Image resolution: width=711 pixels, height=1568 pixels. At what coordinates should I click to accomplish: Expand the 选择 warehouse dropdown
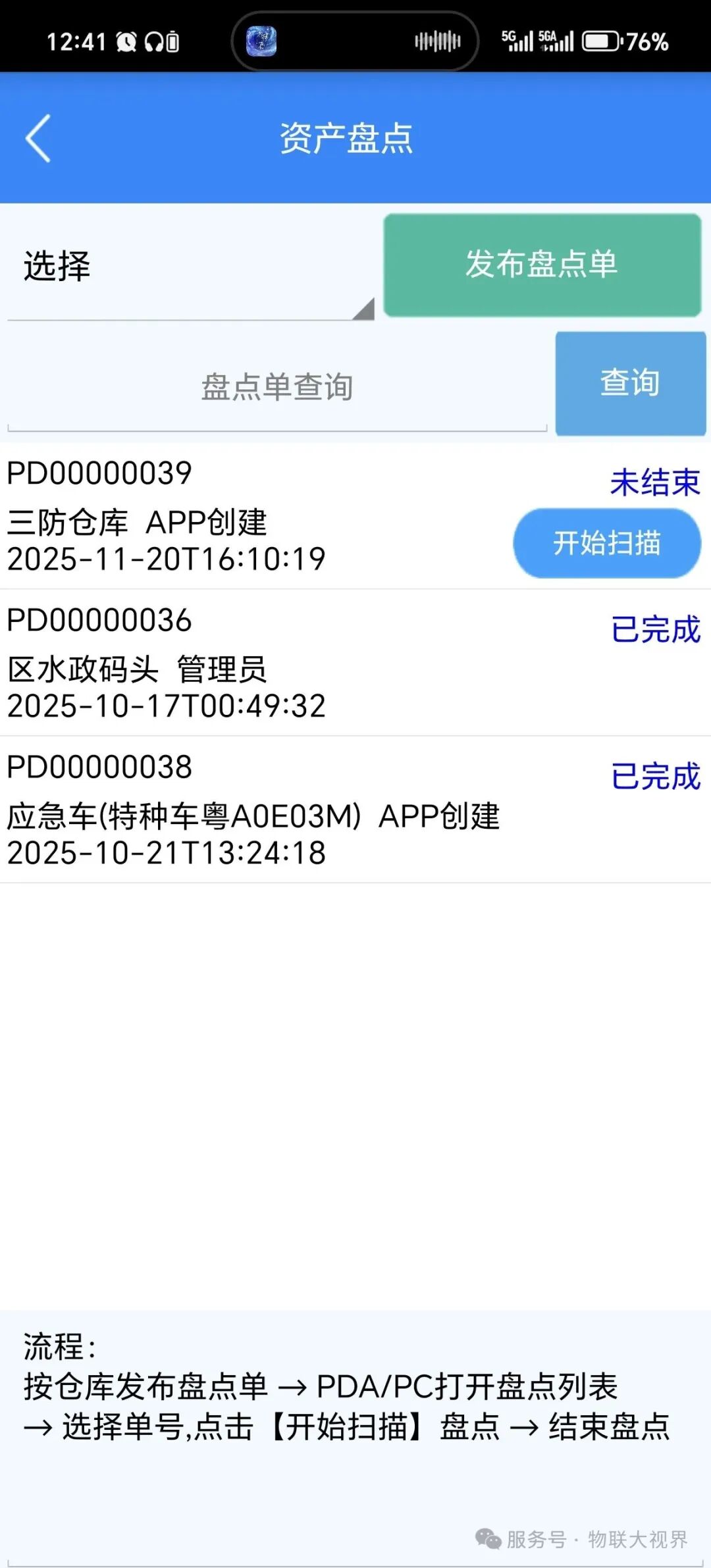pos(190,268)
